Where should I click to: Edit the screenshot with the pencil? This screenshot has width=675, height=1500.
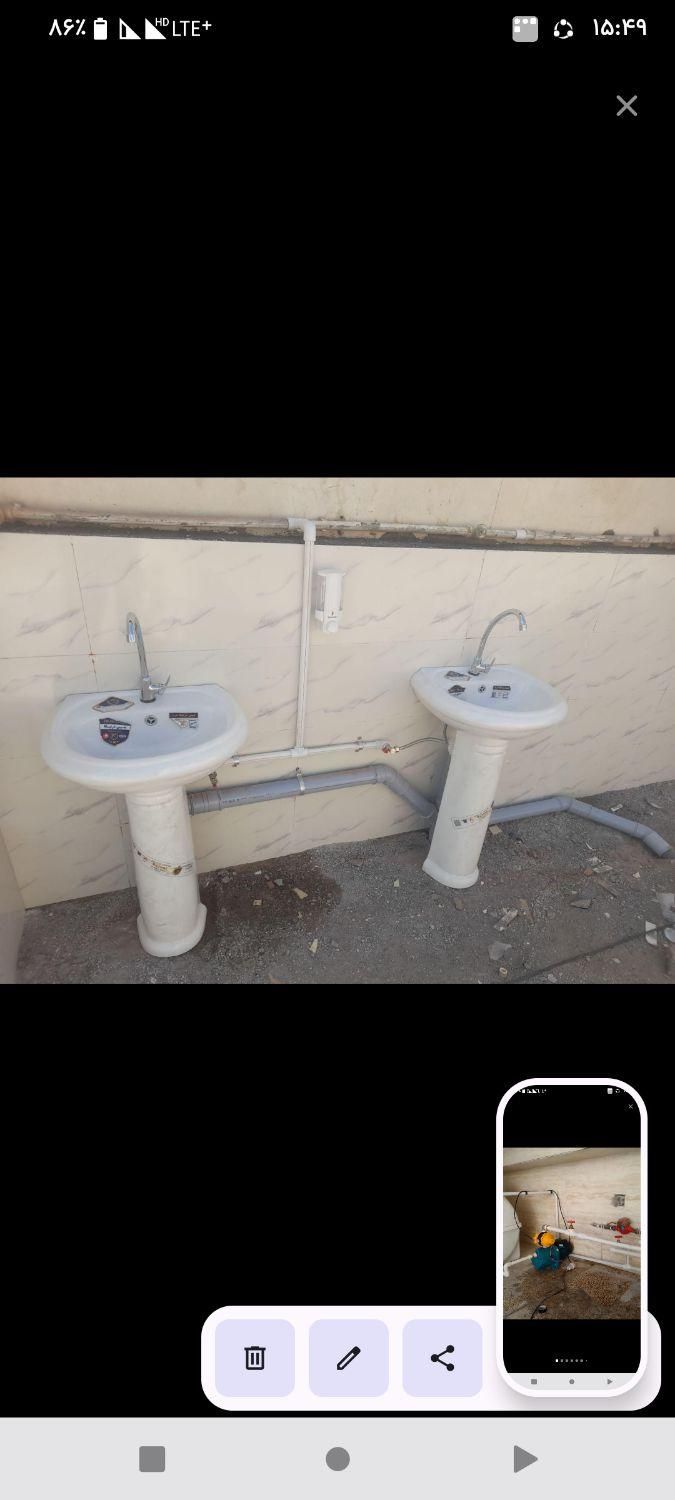(x=348, y=1357)
